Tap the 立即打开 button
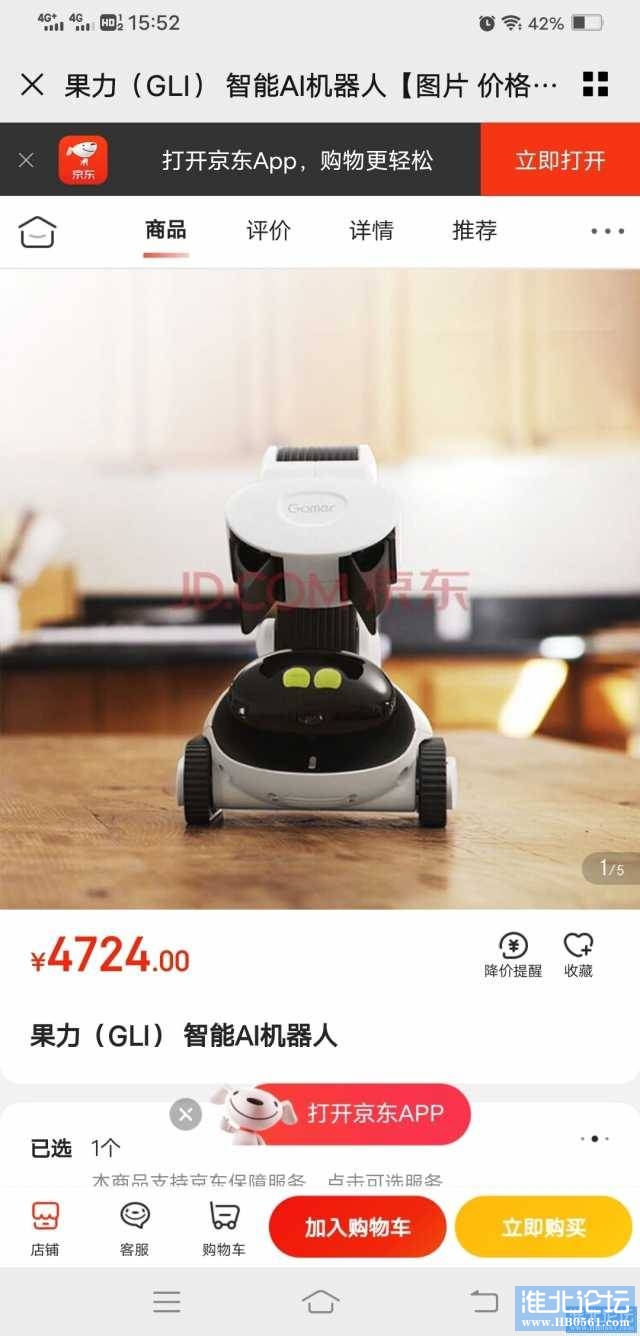Image resolution: width=640 pixels, height=1336 pixels. point(560,160)
